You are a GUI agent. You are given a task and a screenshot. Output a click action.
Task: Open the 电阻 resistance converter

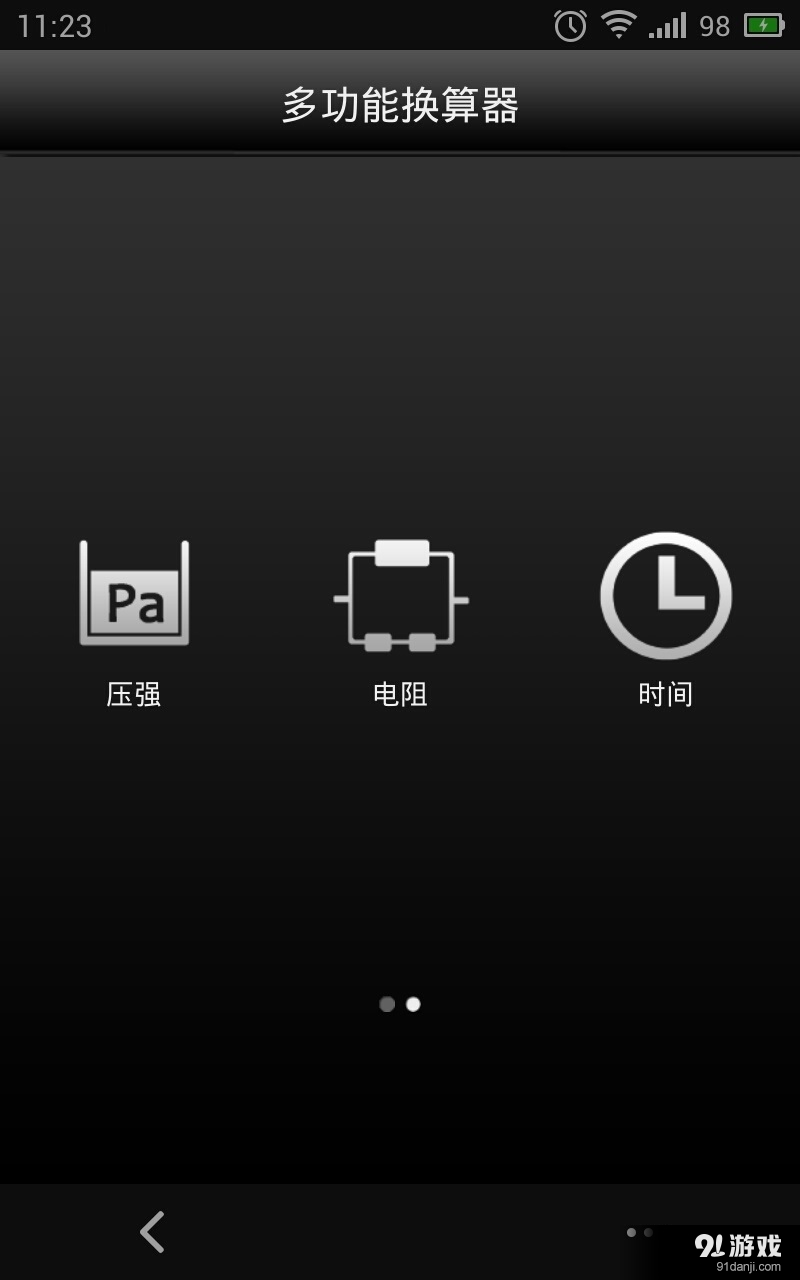click(x=399, y=620)
